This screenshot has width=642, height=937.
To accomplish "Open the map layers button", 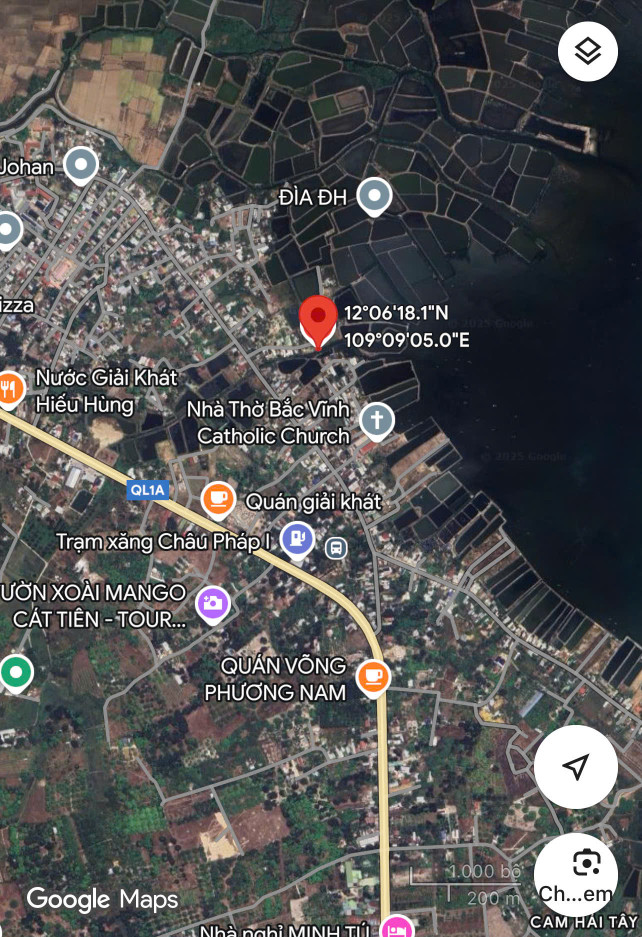I will (x=588, y=51).
